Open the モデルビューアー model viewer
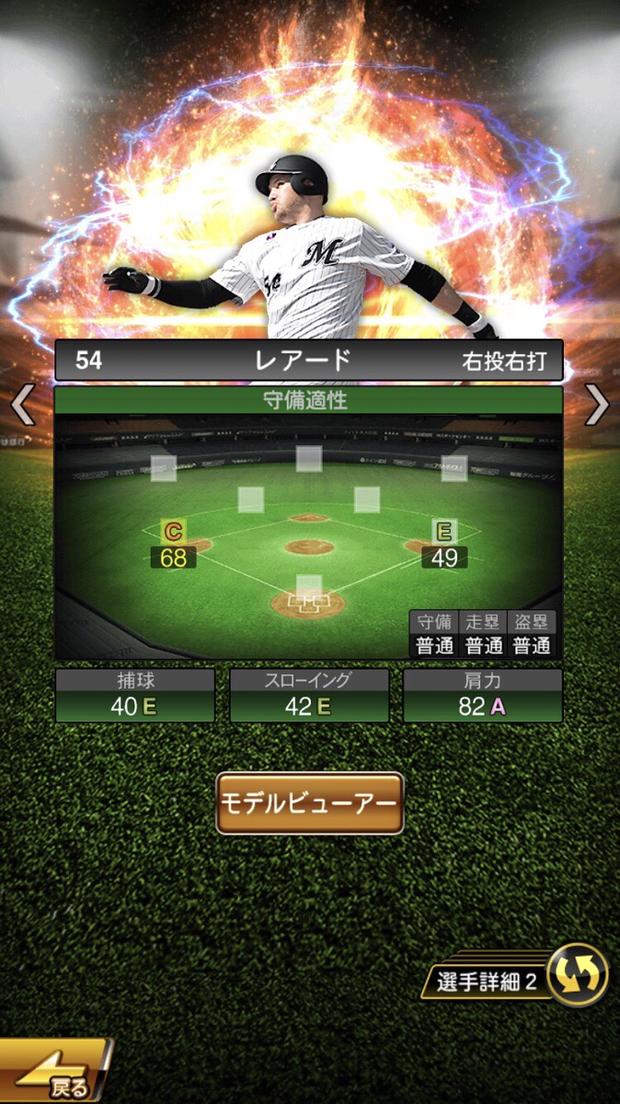 (x=310, y=803)
